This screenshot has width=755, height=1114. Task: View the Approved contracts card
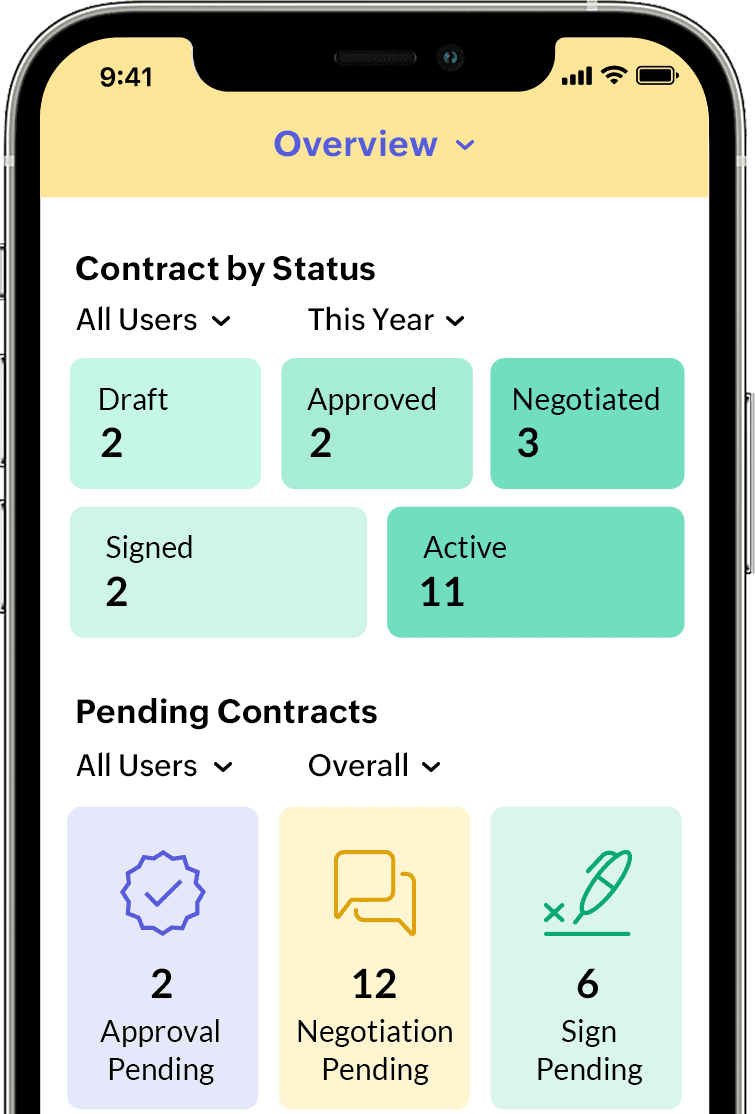coord(376,423)
